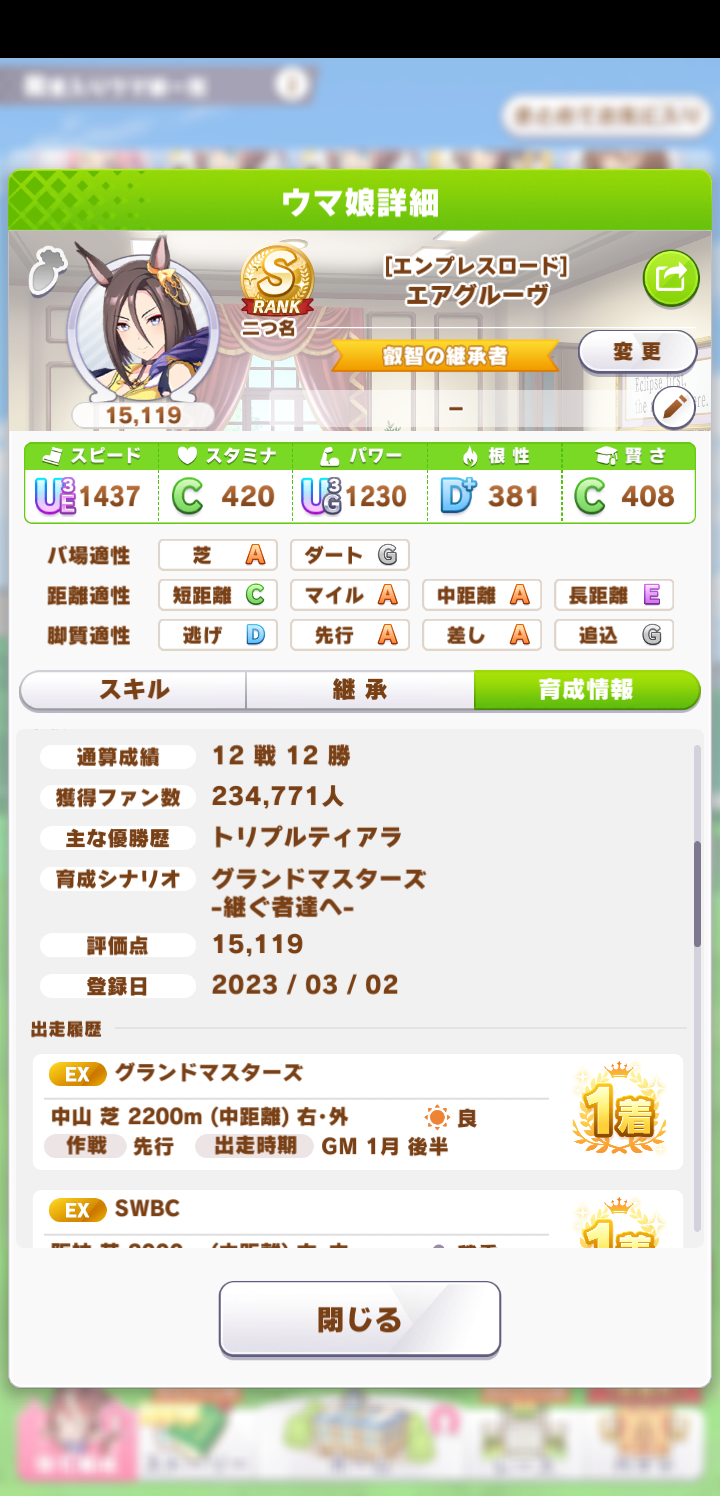Screen dimensions: 720x1496
Task: Open the 継承 tab
Action: coord(359,690)
